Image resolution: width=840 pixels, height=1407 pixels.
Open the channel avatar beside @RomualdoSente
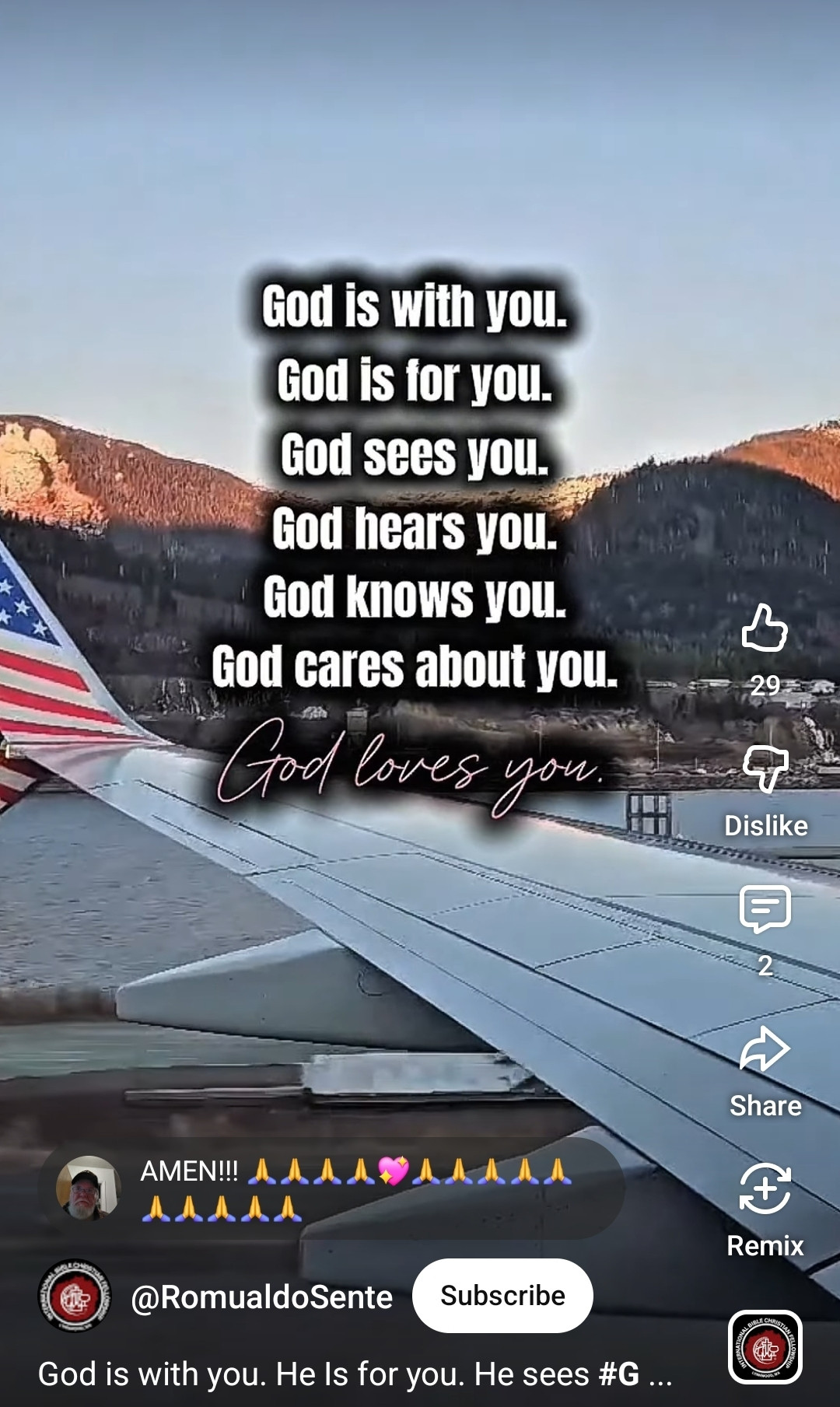[75, 1297]
